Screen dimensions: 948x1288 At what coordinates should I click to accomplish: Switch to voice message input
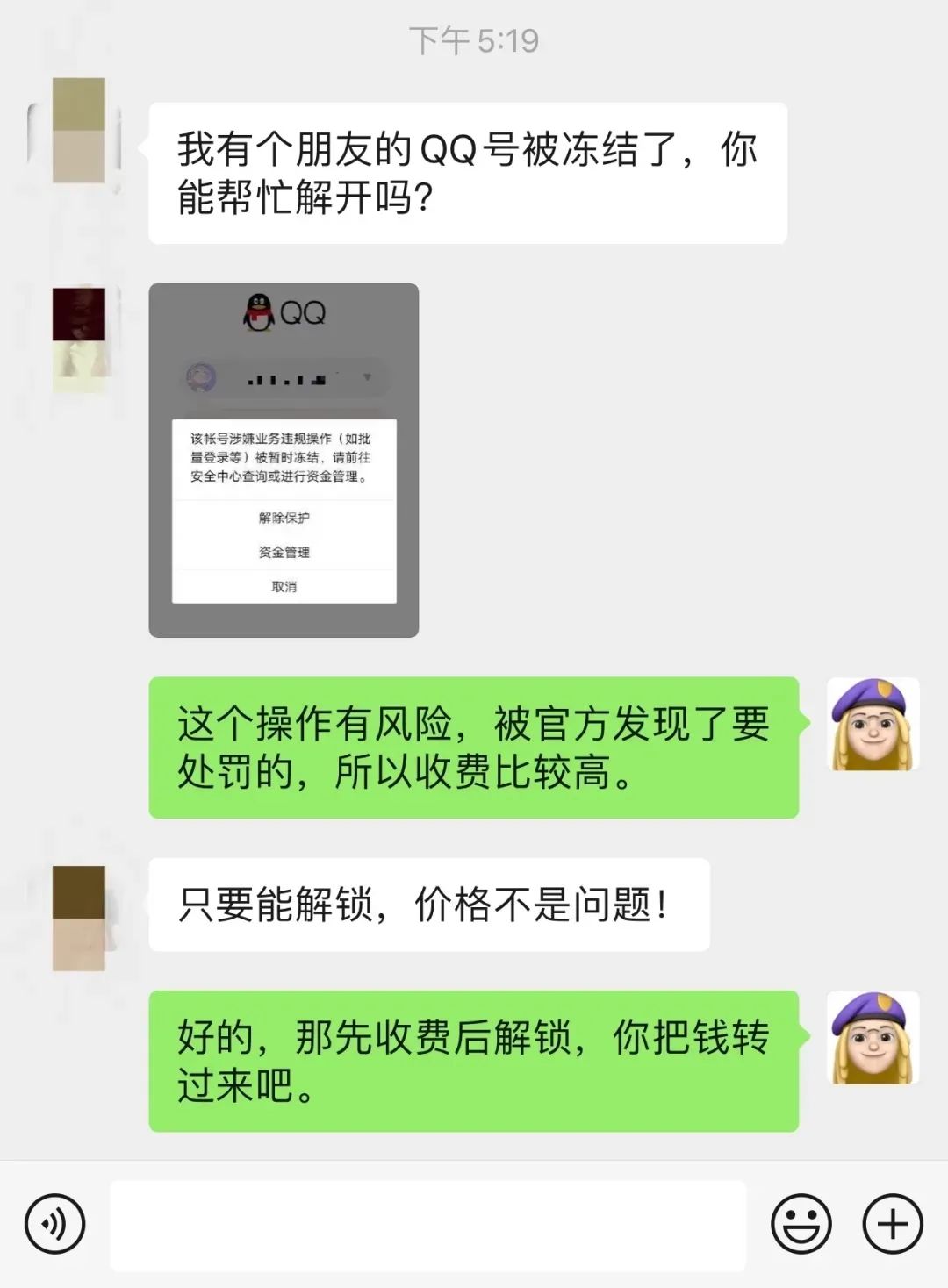pos(54,1223)
